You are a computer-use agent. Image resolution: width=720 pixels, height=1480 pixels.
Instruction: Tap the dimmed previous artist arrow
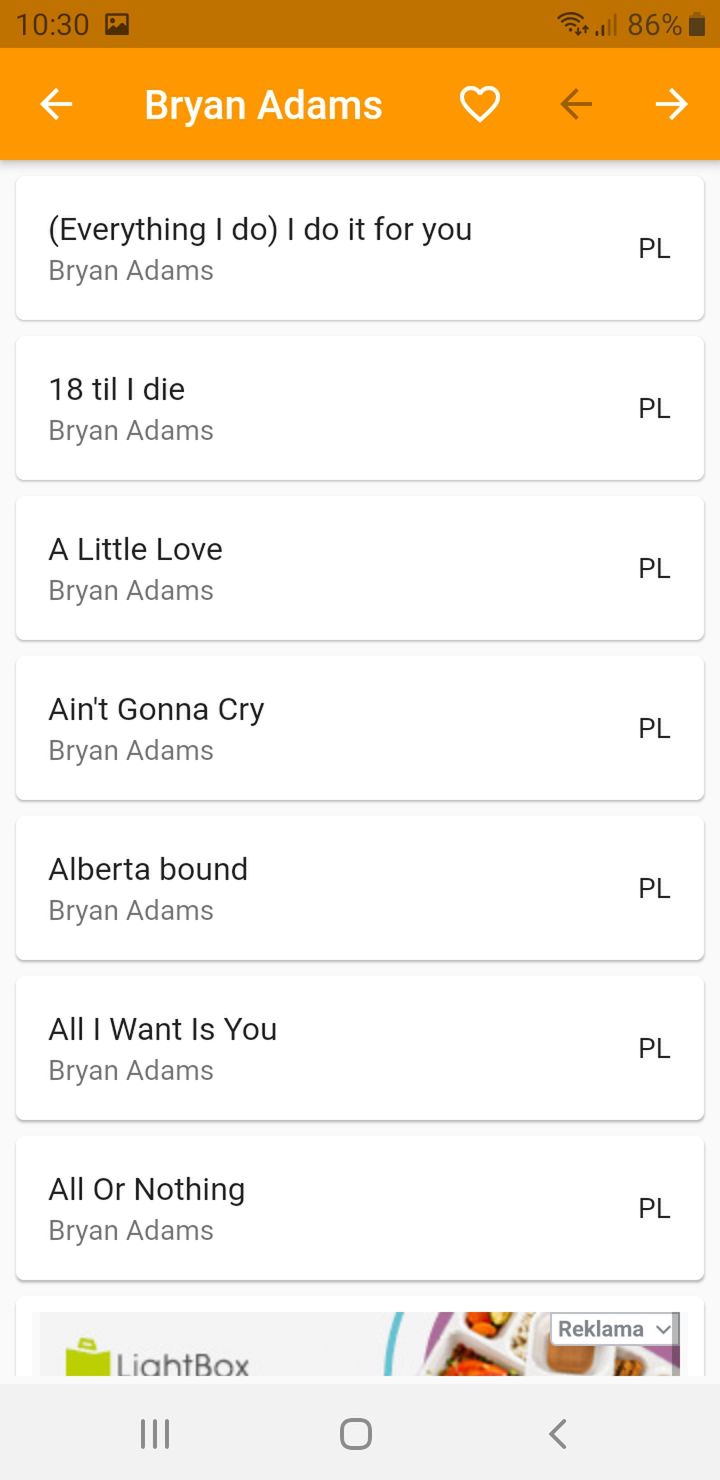click(x=576, y=104)
